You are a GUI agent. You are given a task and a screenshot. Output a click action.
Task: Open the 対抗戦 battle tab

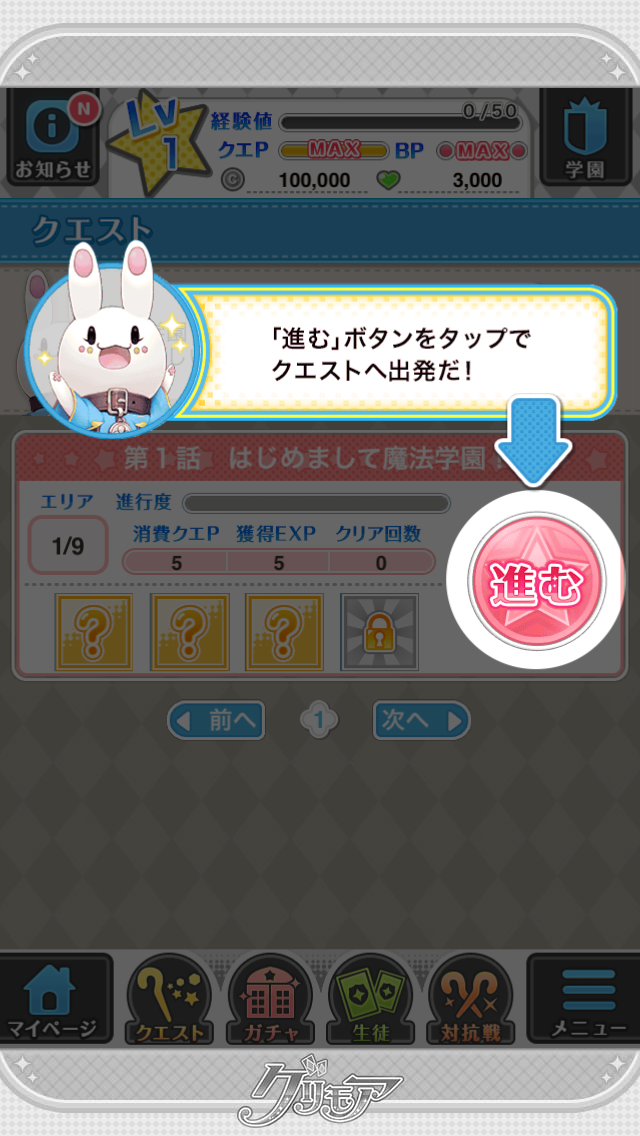point(470,998)
